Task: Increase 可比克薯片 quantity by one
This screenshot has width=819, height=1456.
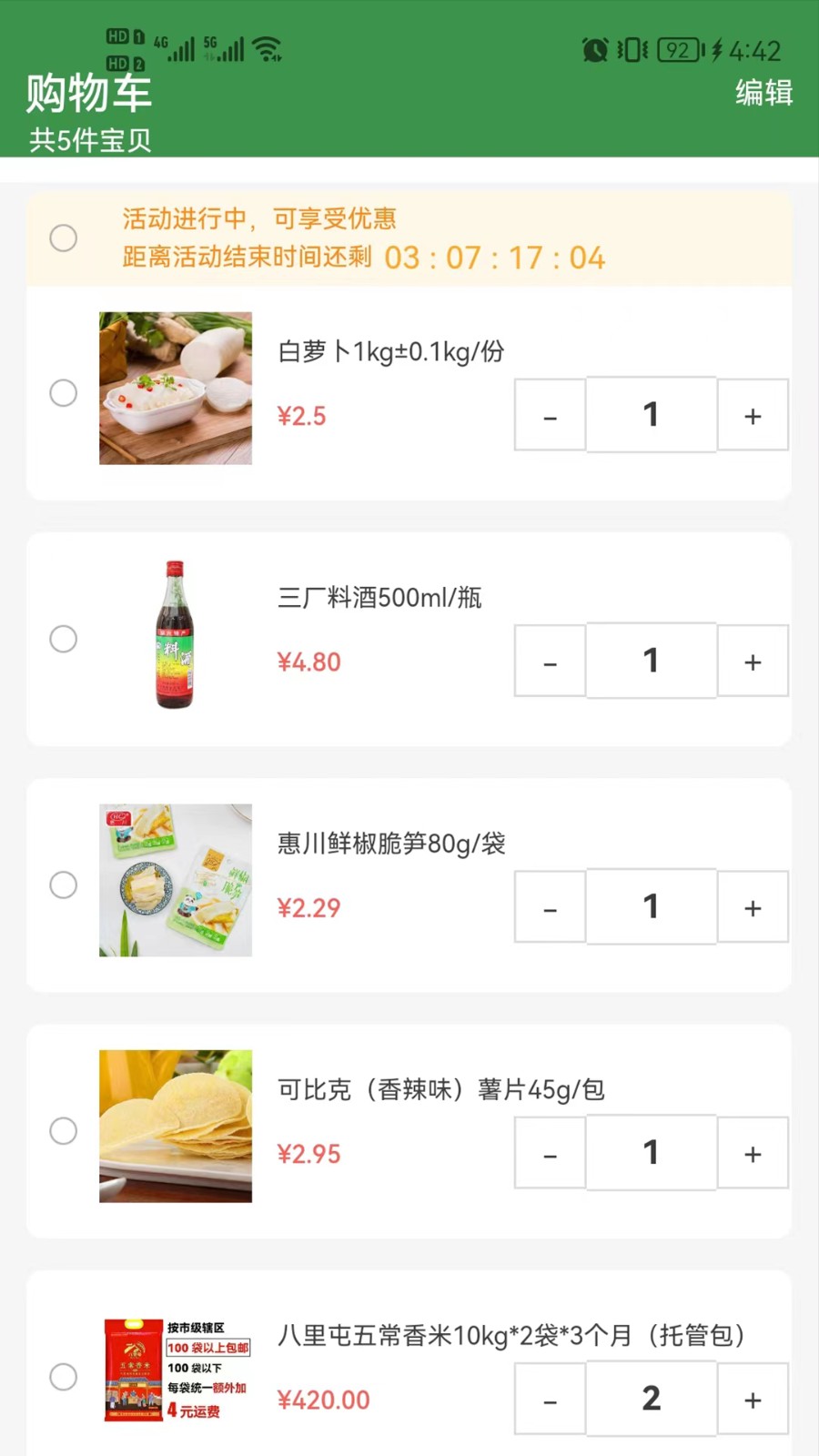Action: click(x=753, y=1154)
